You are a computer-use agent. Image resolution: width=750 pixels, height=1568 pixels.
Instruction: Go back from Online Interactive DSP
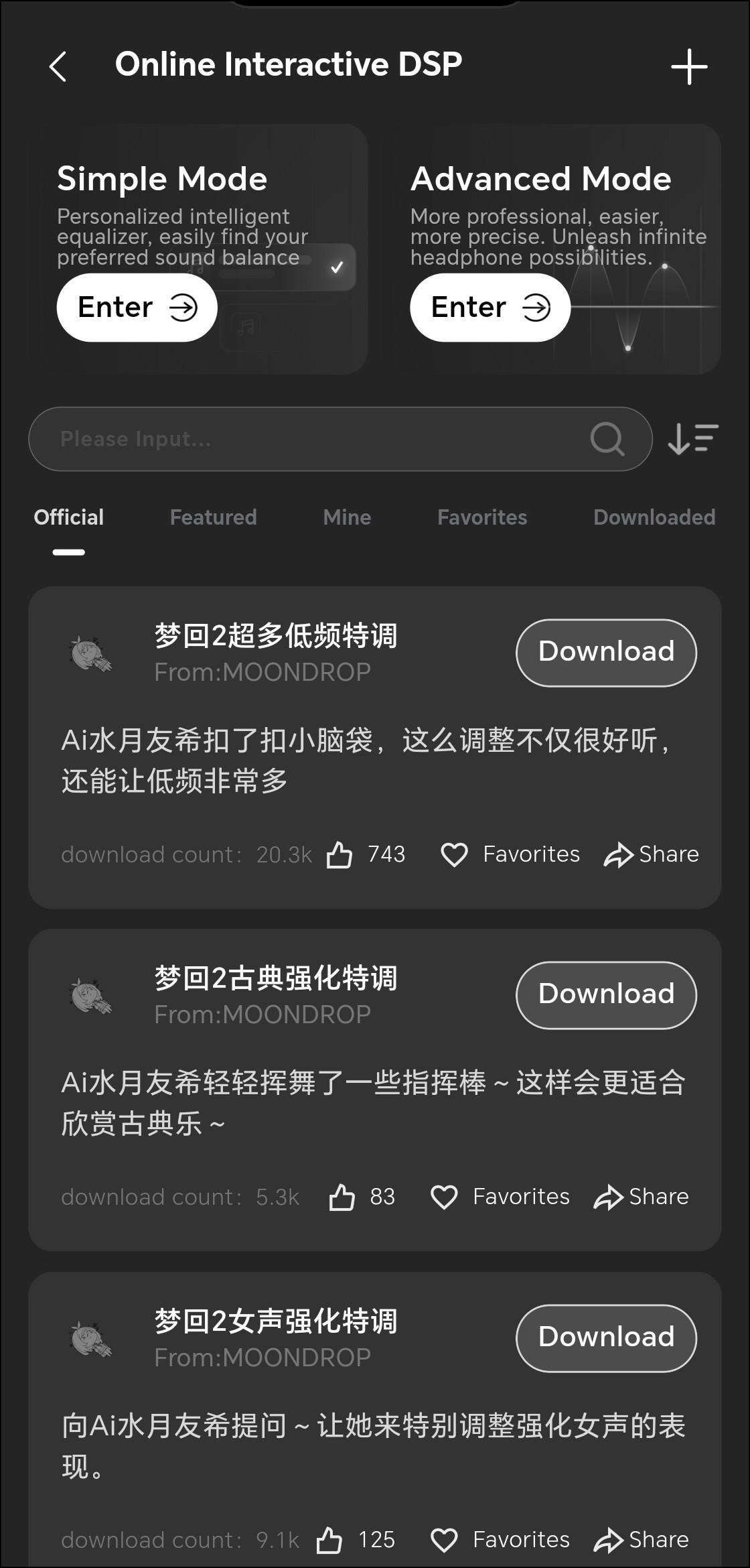click(x=58, y=66)
